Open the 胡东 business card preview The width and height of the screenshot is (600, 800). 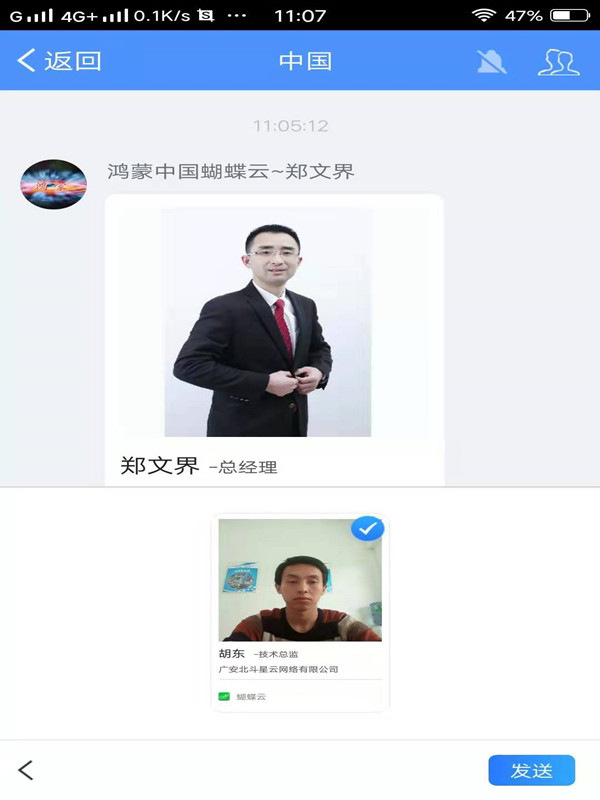pos(299,610)
